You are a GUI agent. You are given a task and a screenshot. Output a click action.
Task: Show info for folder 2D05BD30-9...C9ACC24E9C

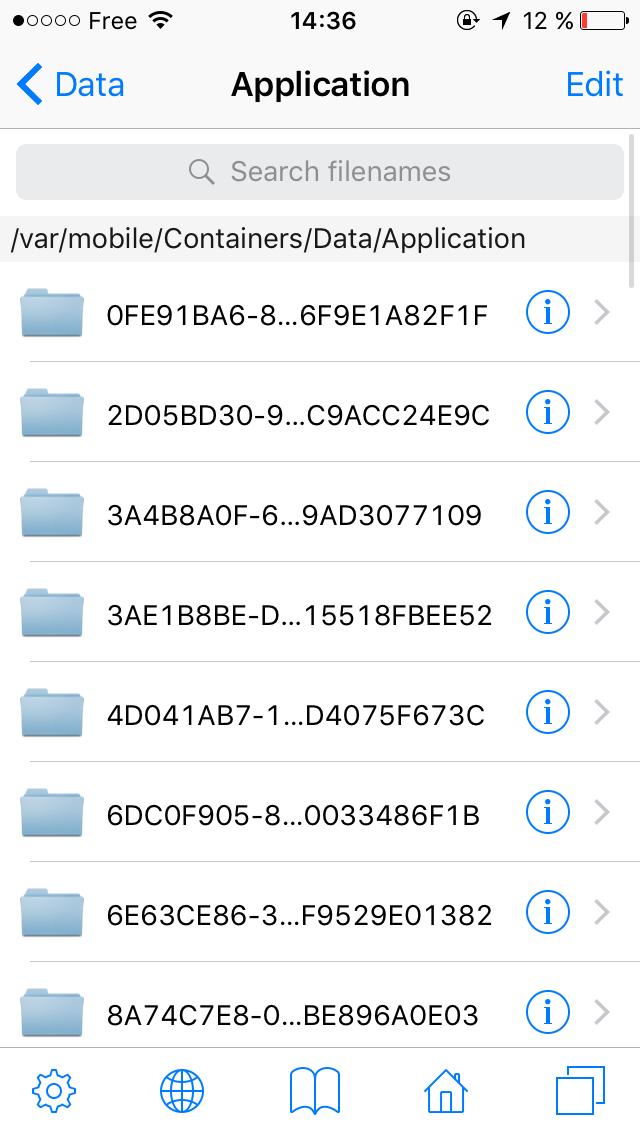coord(547,413)
